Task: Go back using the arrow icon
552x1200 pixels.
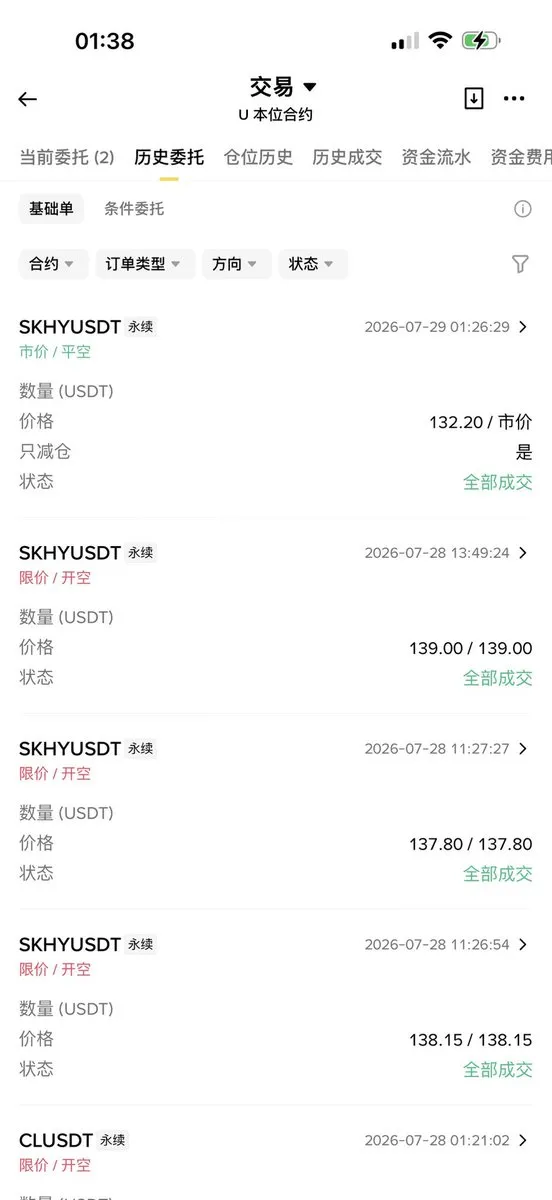Action: (x=28, y=99)
